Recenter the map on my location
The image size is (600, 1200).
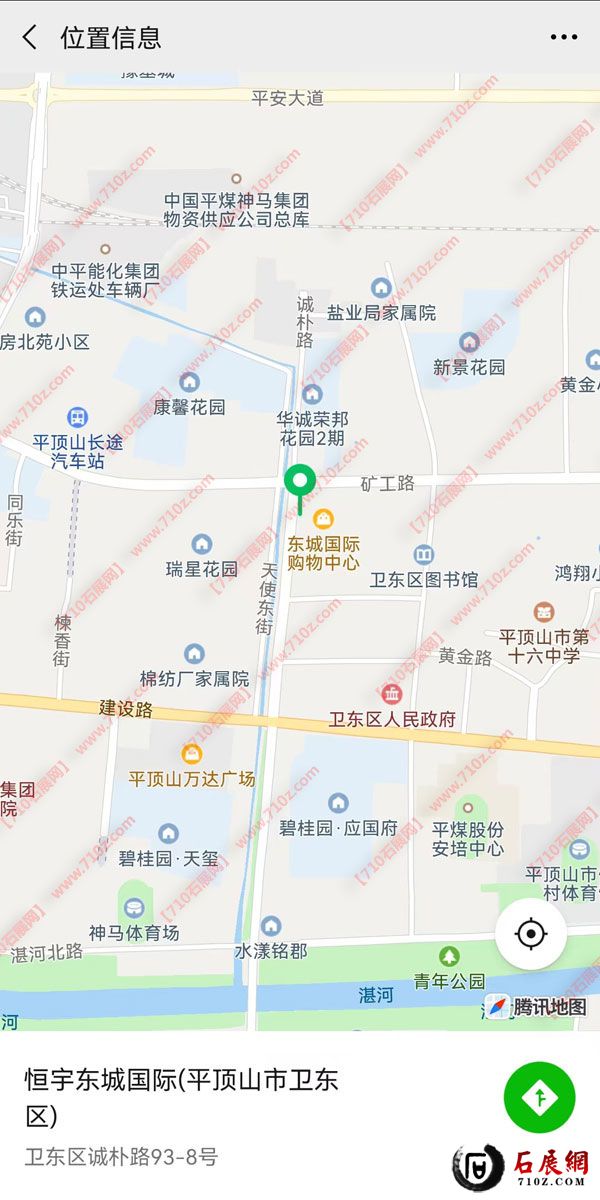[x=531, y=934]
